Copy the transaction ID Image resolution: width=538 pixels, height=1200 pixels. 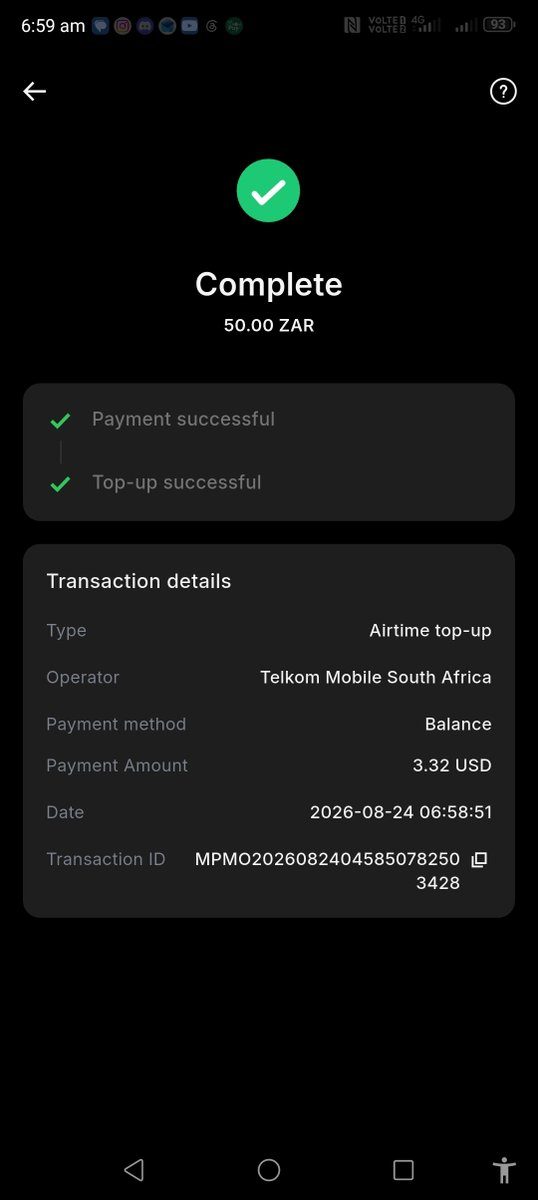[x=479, y=859]
